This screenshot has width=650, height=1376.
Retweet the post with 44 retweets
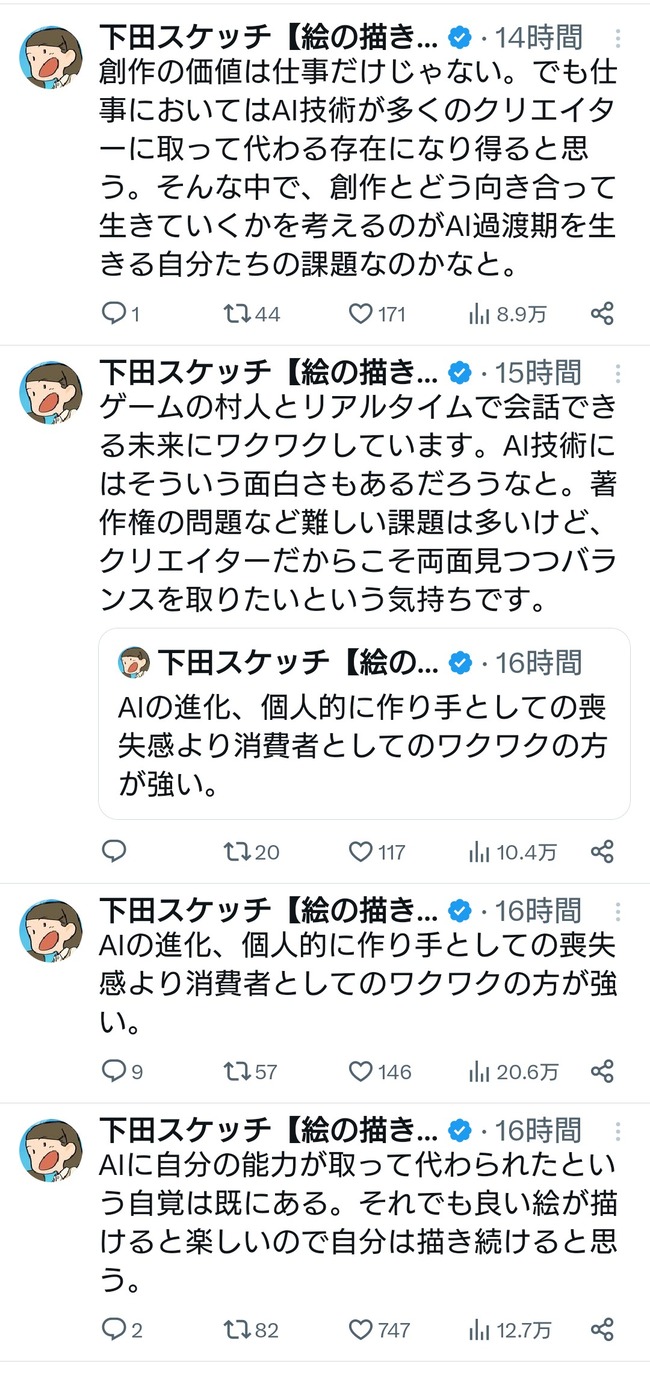(236, 314)
